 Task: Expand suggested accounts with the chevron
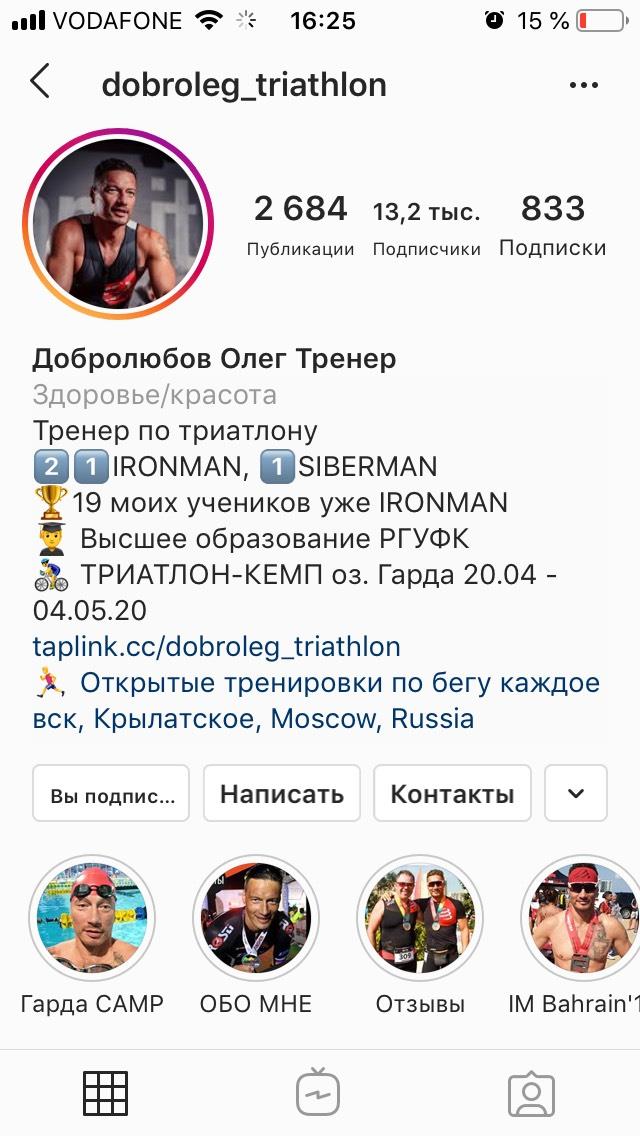pos(575,794)
